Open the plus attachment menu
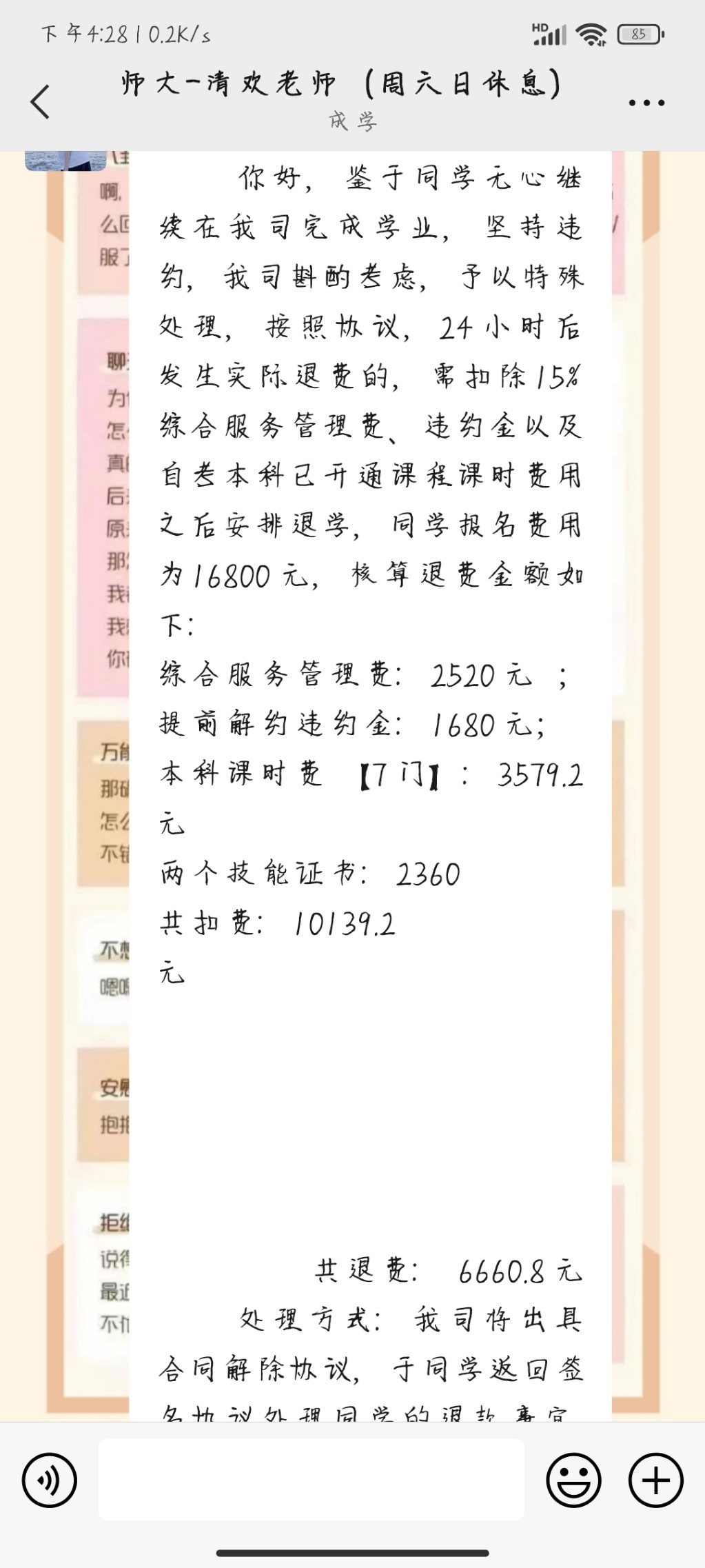The height and width of the screenshot is (1568, 705). [x=655, y=1480]
